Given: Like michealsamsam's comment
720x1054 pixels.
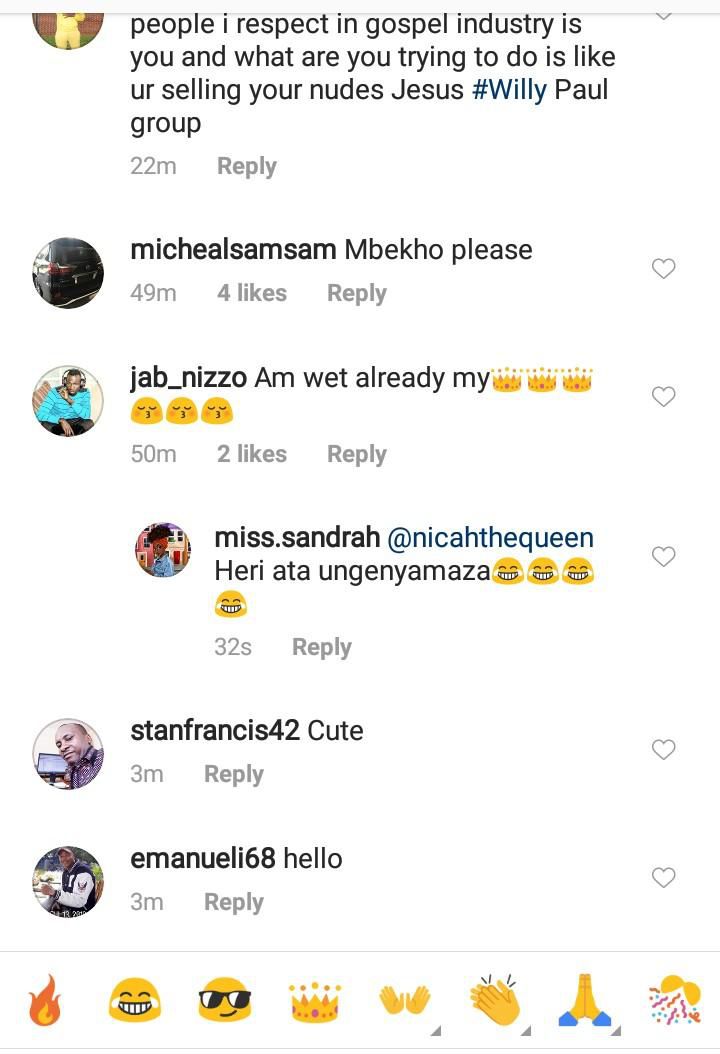Looking at the screenshot, I should tap(663, 268).
